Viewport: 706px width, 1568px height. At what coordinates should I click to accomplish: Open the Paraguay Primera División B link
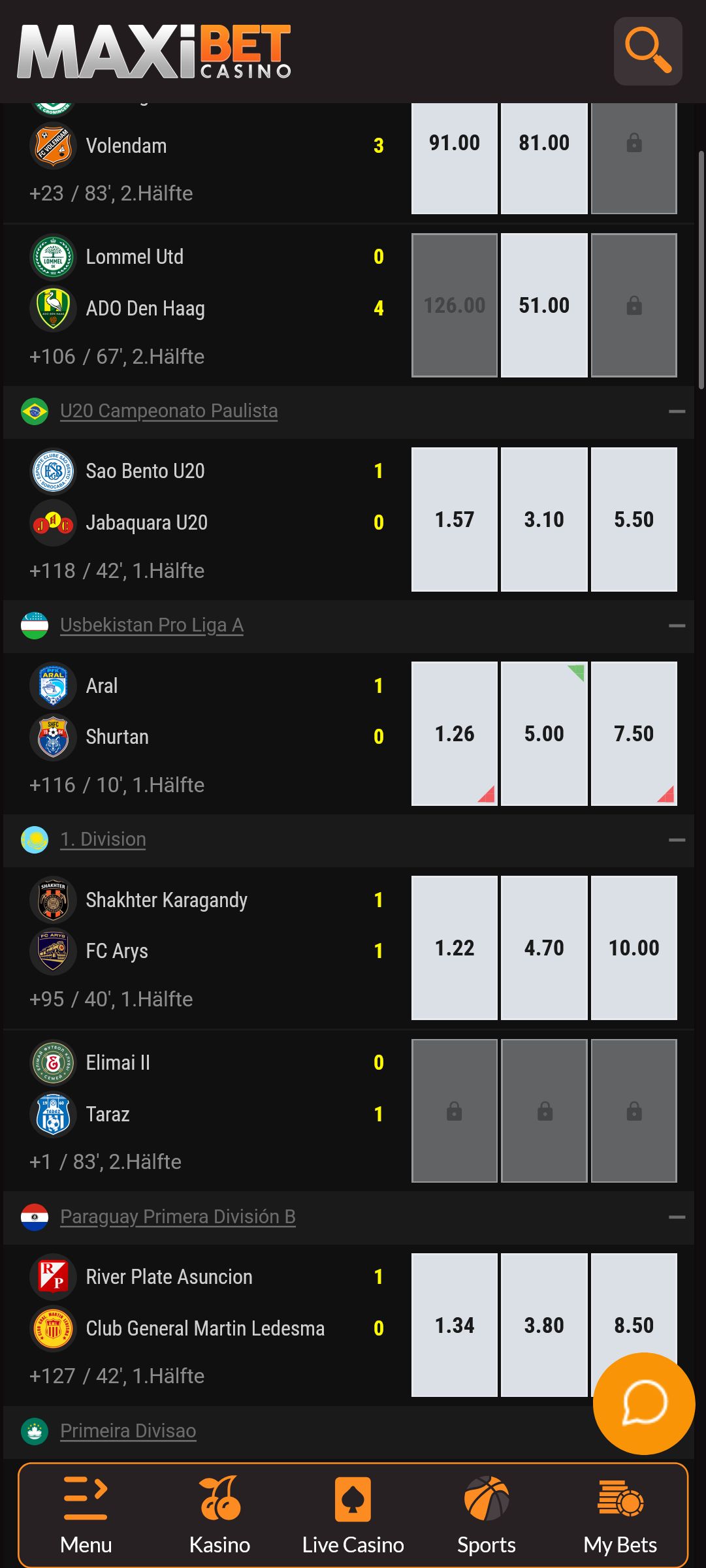coord(178,1217)
